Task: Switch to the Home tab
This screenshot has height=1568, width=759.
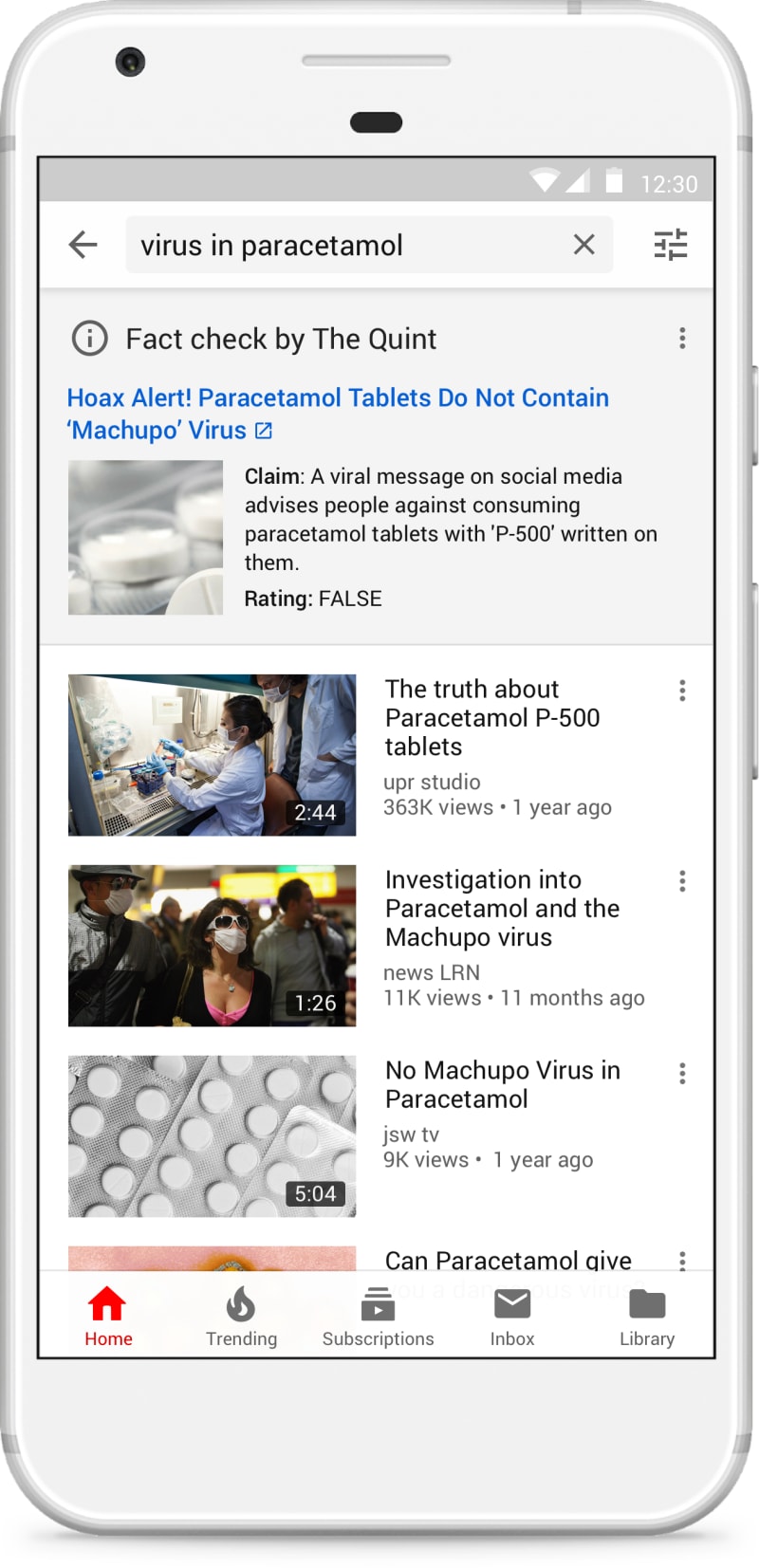Action: coord(108,1317)
